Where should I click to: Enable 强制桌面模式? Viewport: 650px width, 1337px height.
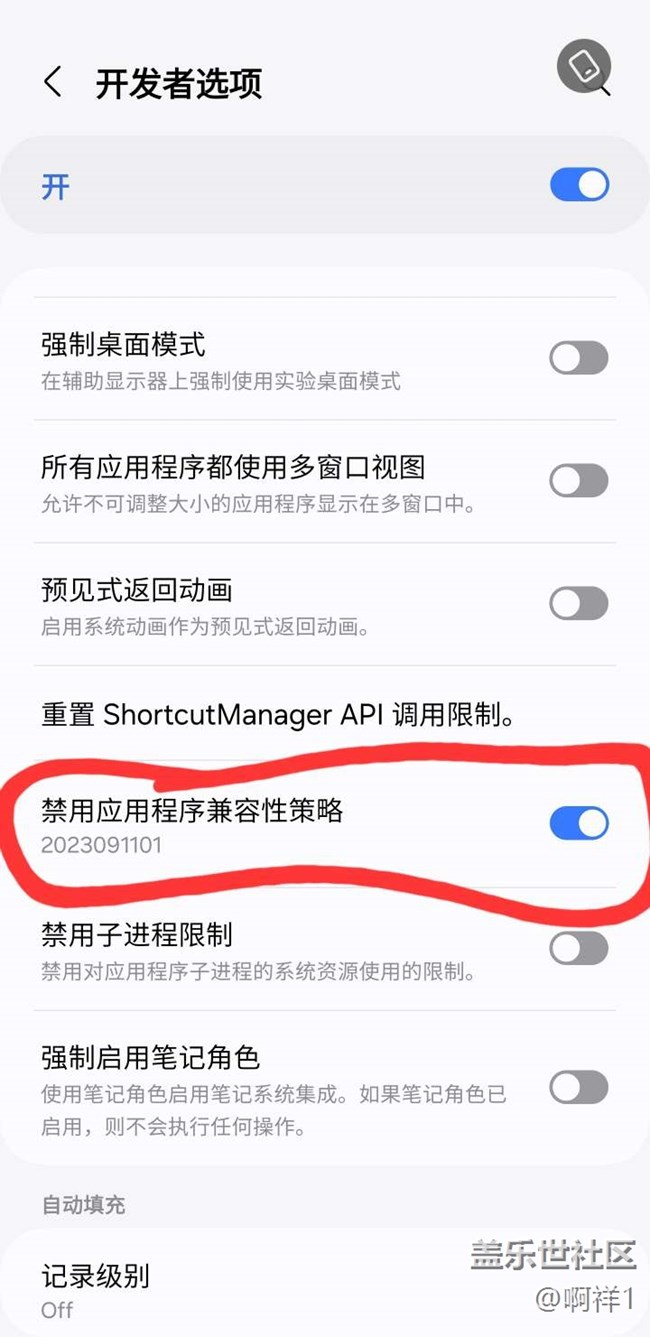(578, 358)
